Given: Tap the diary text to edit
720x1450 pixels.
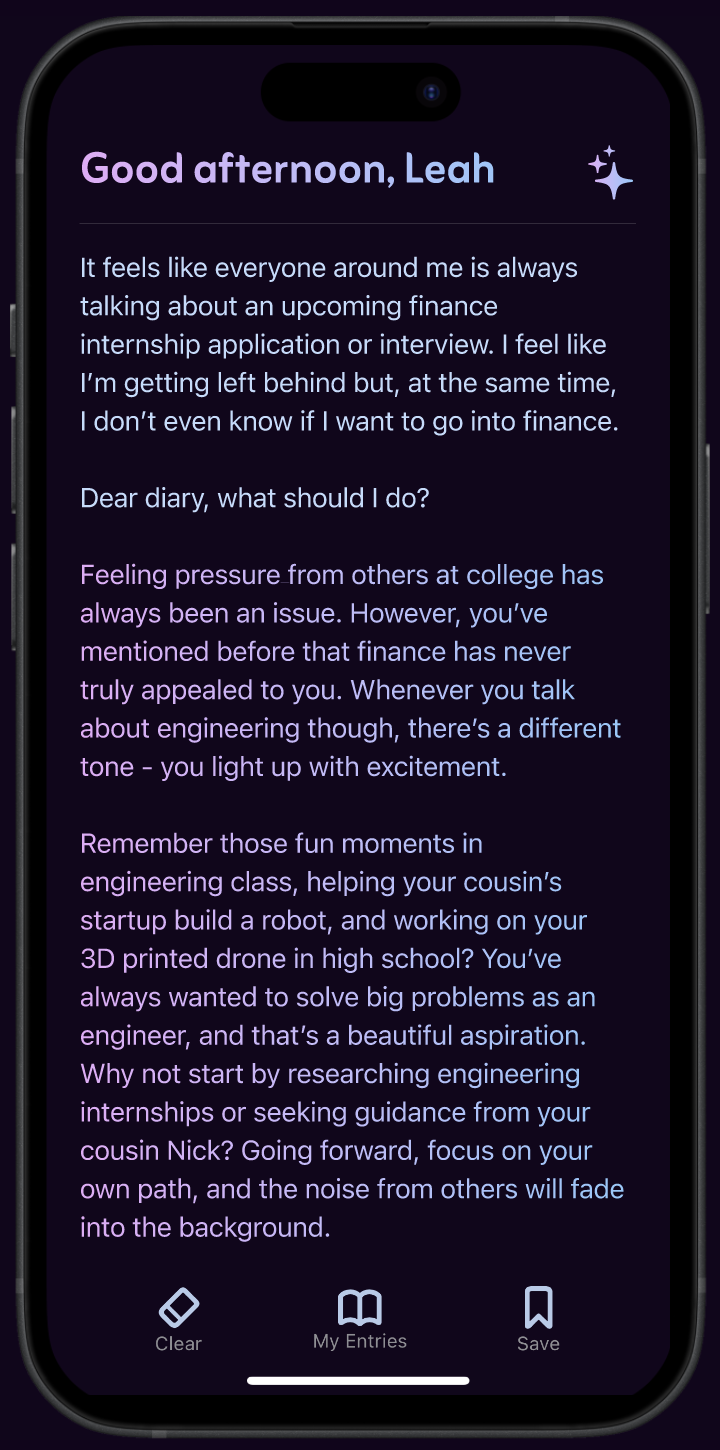Looking at the screenshot, I should click(x=350, y=344).
